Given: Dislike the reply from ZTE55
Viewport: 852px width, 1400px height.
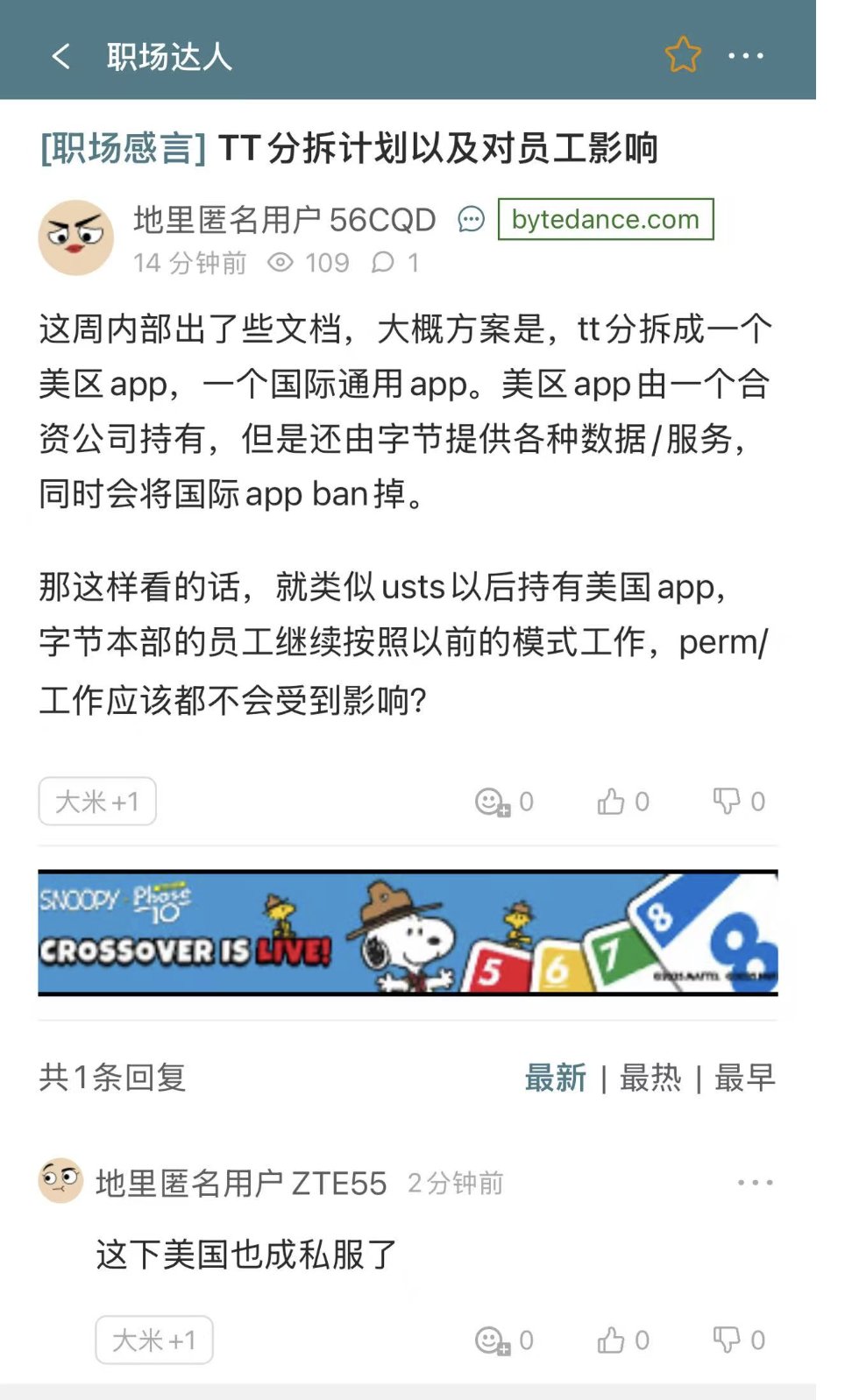Looking at the screenshot, I should click(739, 1340).
